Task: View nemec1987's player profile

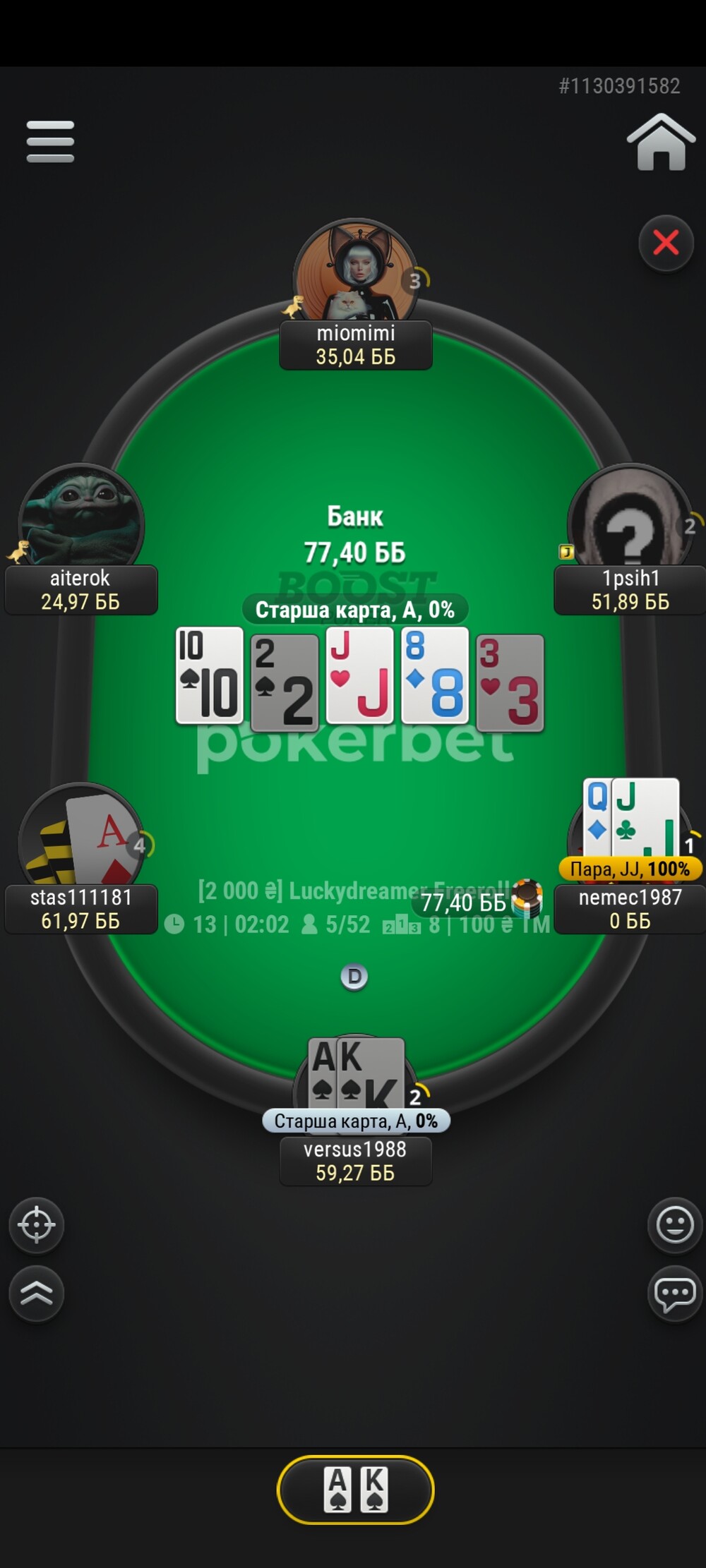Action: pos(629,908)
